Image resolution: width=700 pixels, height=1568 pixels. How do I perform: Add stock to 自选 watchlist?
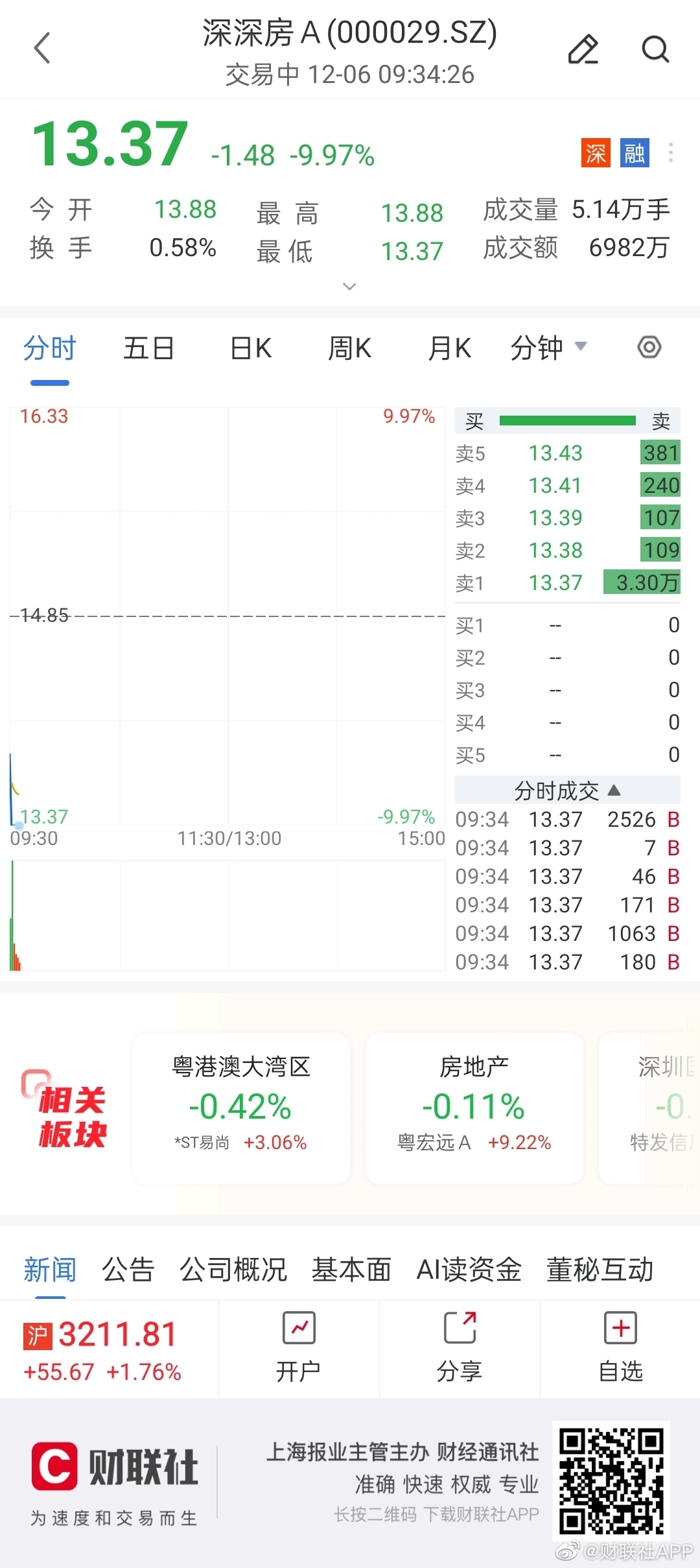[x=620, y=1348]
